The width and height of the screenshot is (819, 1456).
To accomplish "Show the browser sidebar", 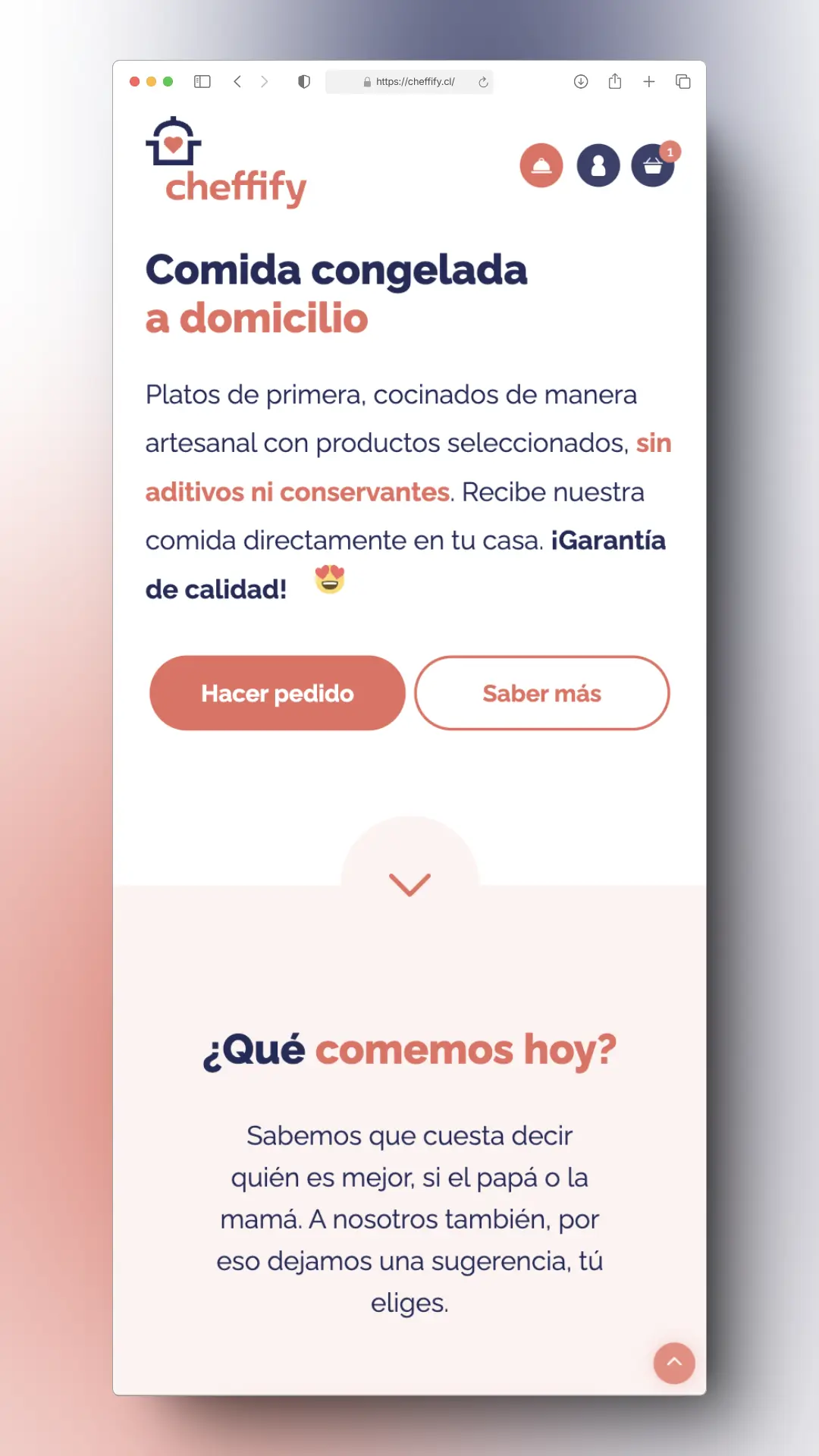I will click(202, 82).
